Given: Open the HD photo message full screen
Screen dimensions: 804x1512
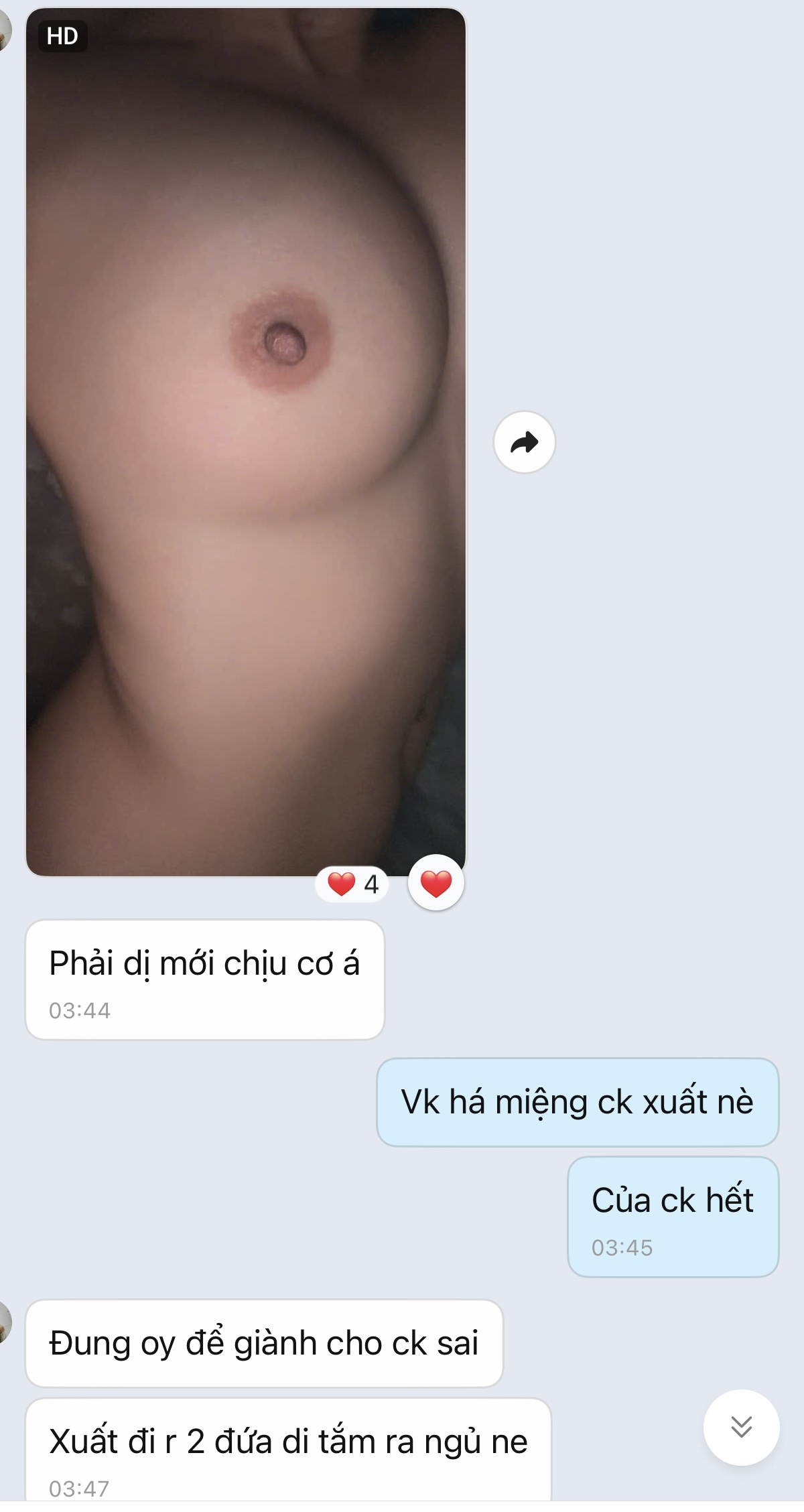Looking at the screenshot, I should click(246, 442).
